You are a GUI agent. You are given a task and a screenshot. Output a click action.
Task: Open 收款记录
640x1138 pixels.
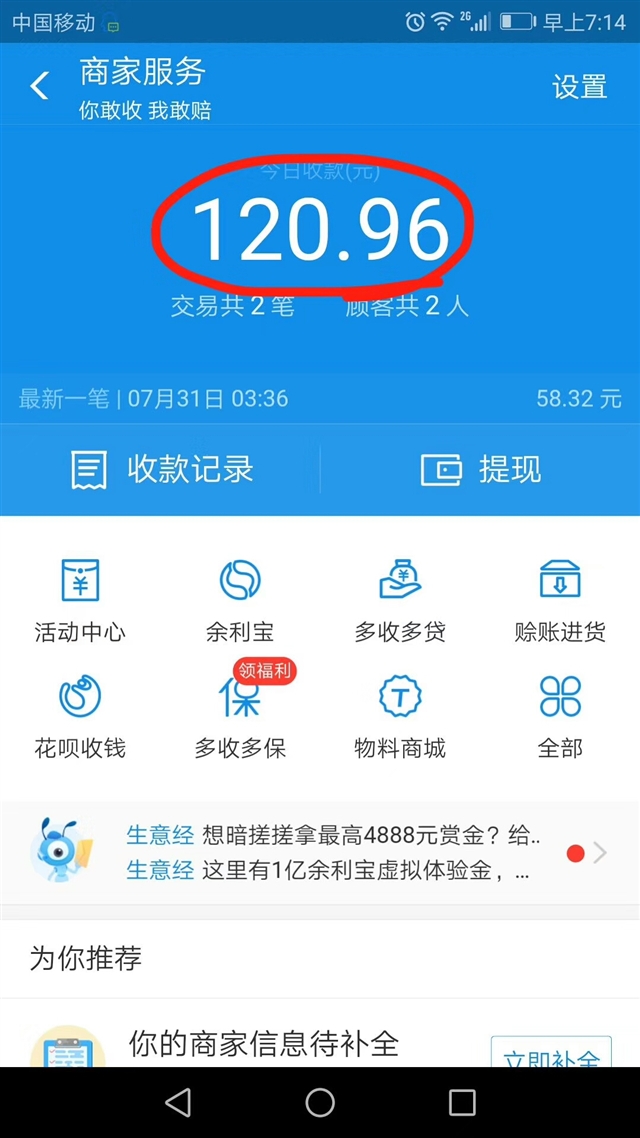(x=160, y=469)
